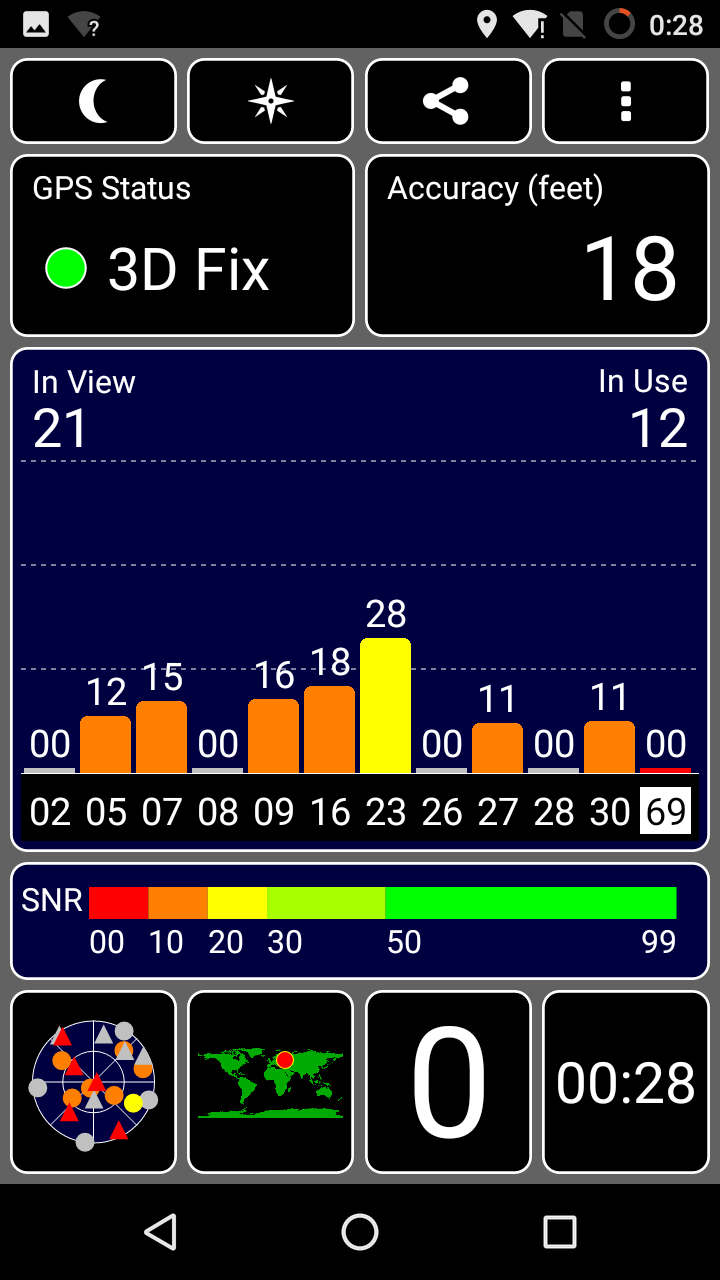The height and width of the screenshot is (1280, 720).
Task: Open the satellite signal bar chart panel
Action: point(360,599)
